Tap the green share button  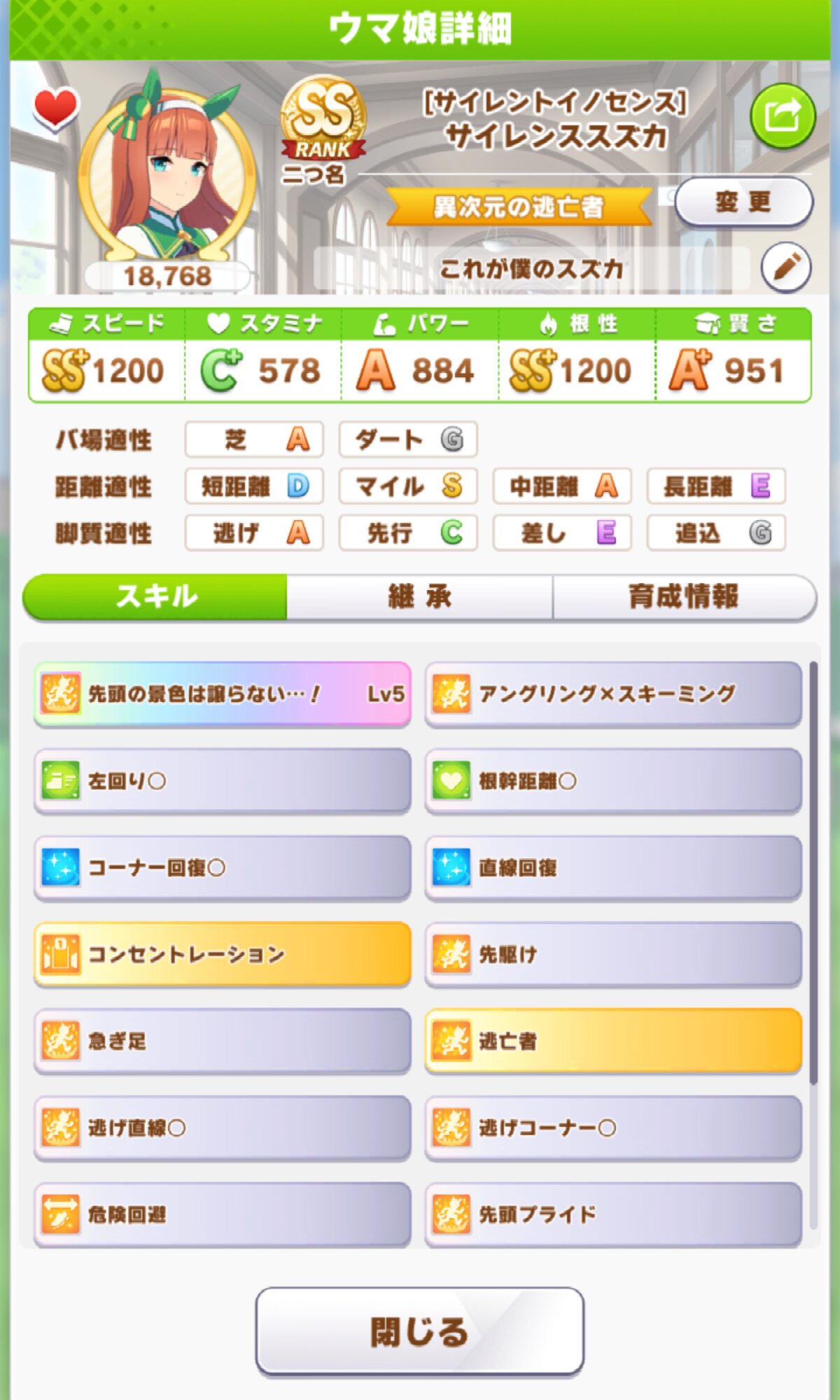(x=783, y=116)
